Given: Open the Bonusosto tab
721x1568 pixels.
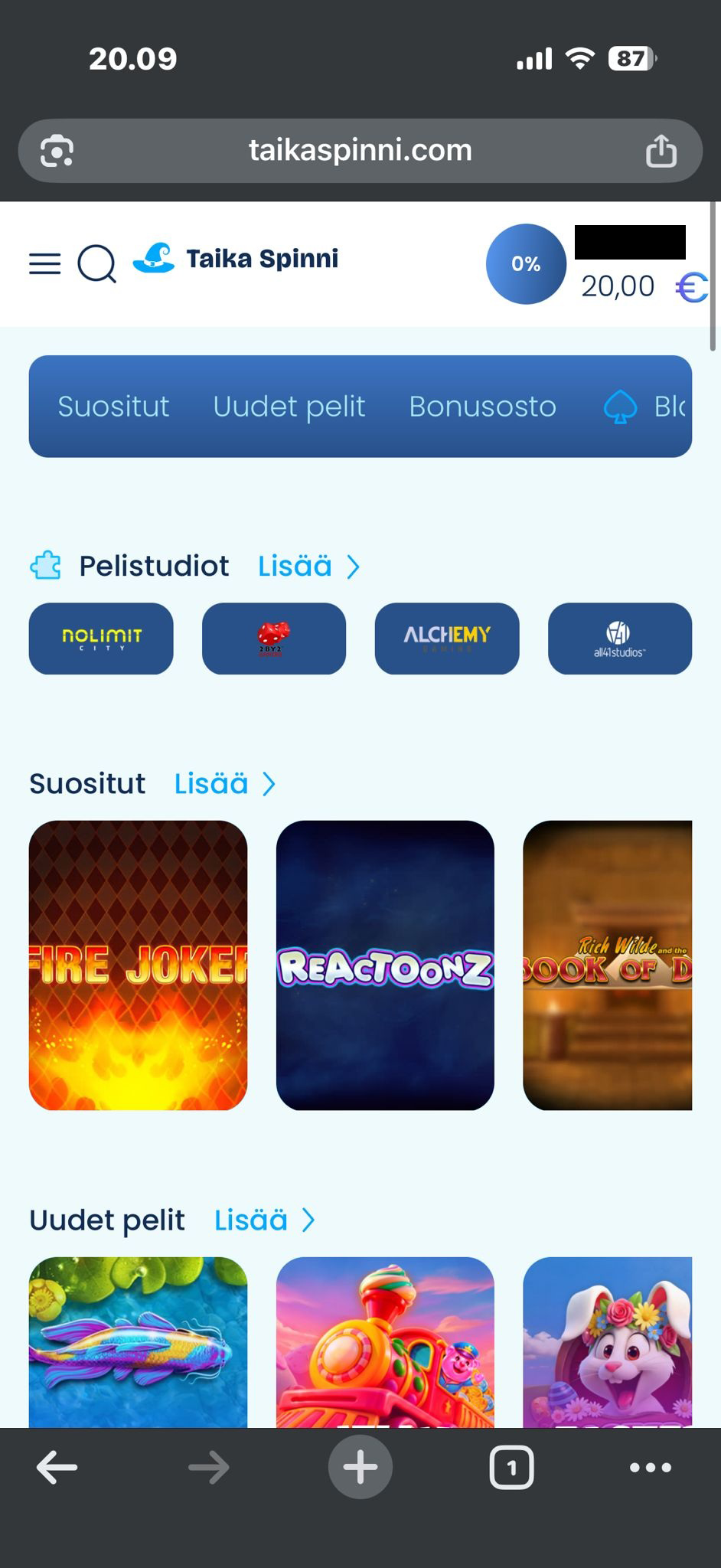Looking at the screenshot, I should pos(482,407).
